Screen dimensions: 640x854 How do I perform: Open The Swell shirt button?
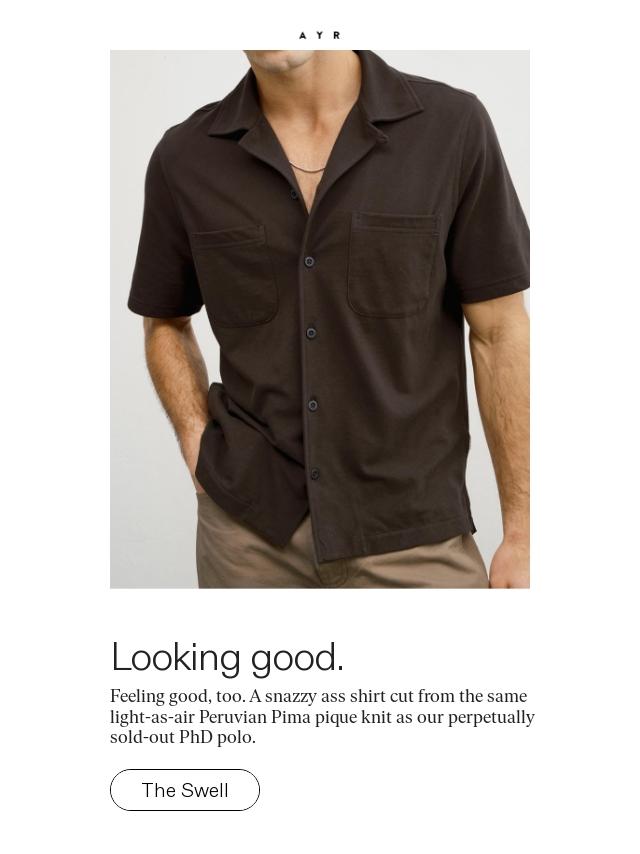coord(185,790)
